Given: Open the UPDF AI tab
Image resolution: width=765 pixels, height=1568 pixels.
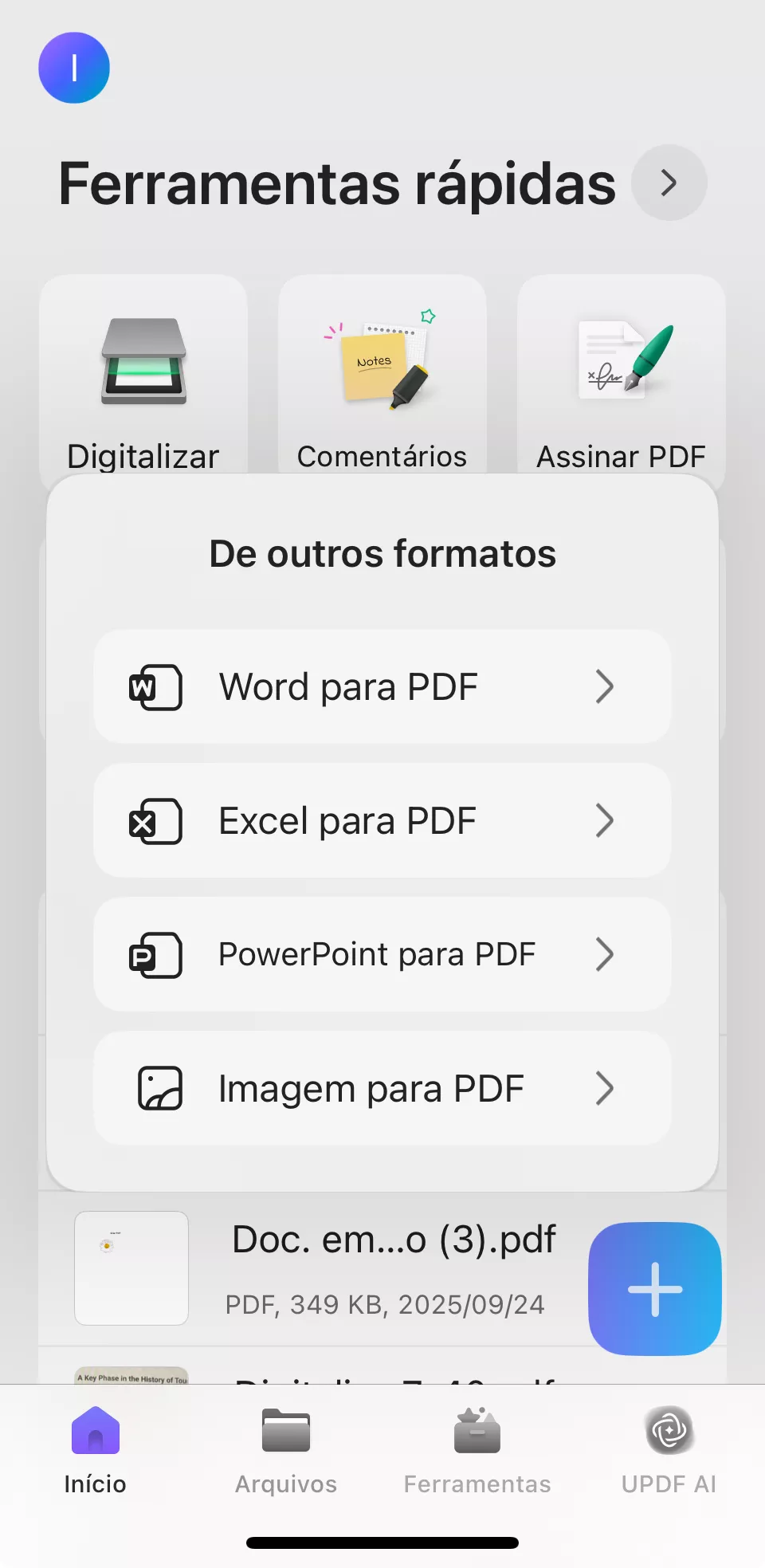Looking at the screenshot, I should point(669,1451).
